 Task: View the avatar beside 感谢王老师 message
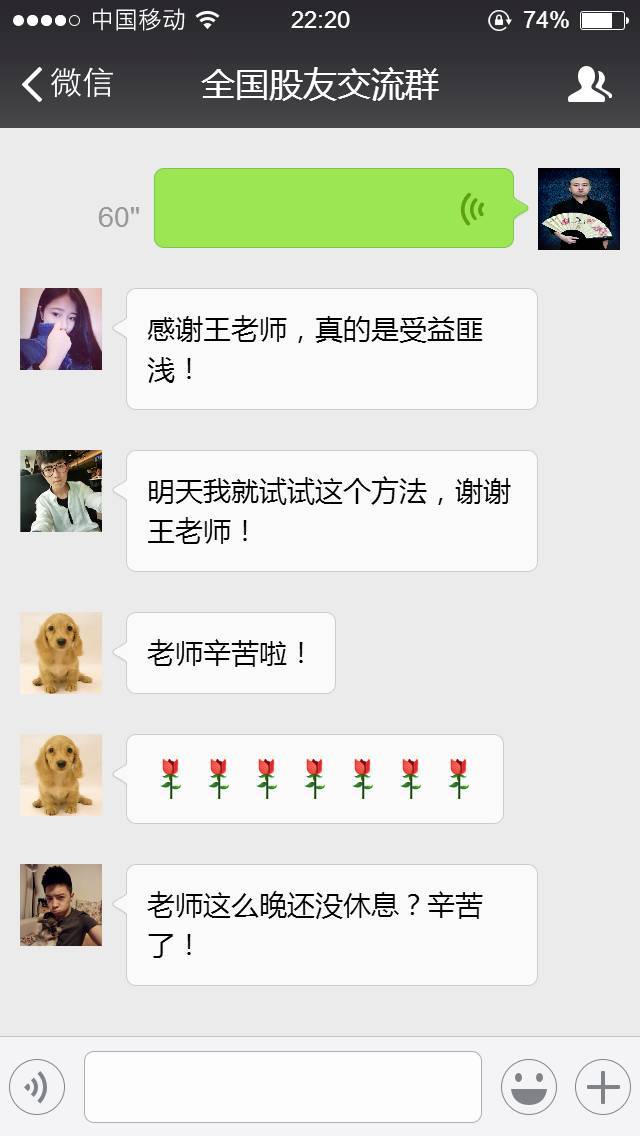point(61,329)
